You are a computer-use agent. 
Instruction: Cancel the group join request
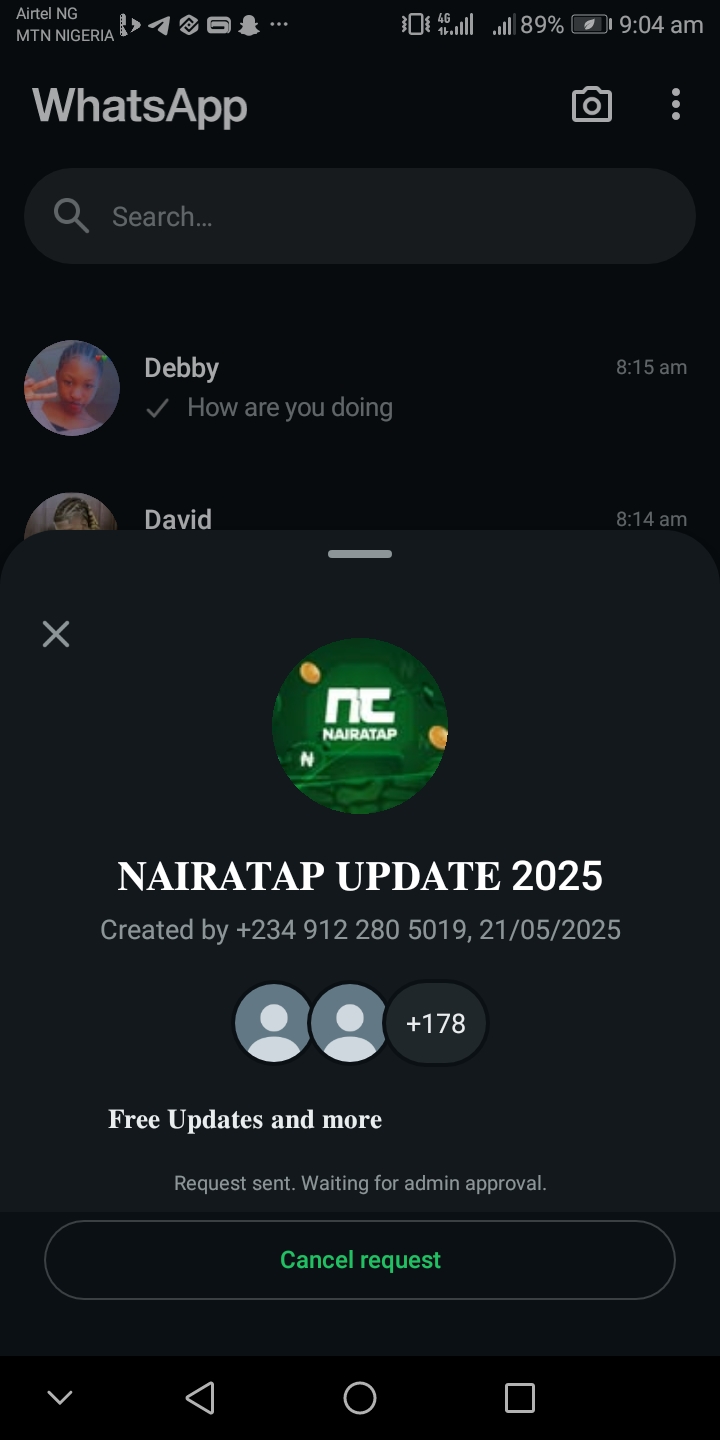tap(360, 1259)
